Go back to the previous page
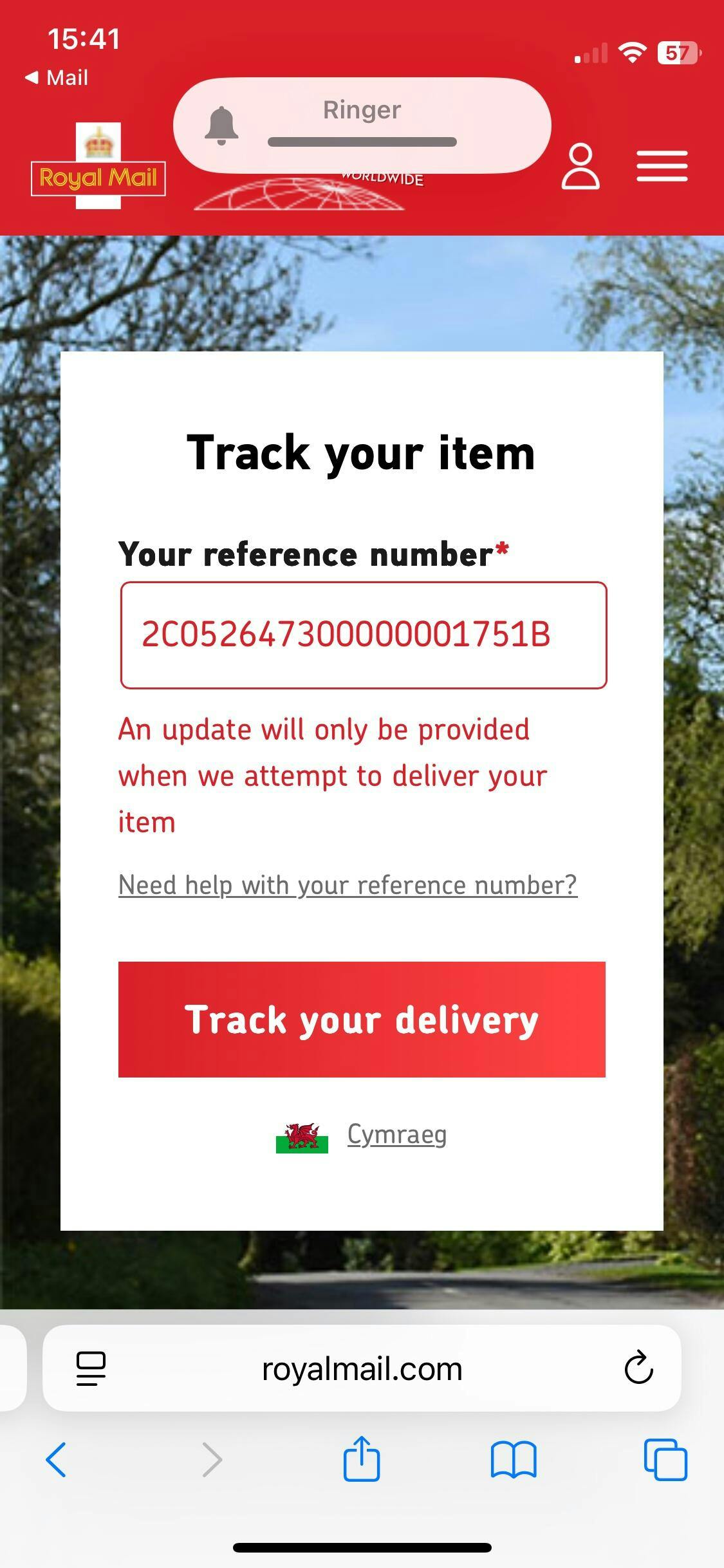Image resolution: width=724 pixels, height=1568 pixels. point(56,1459)
